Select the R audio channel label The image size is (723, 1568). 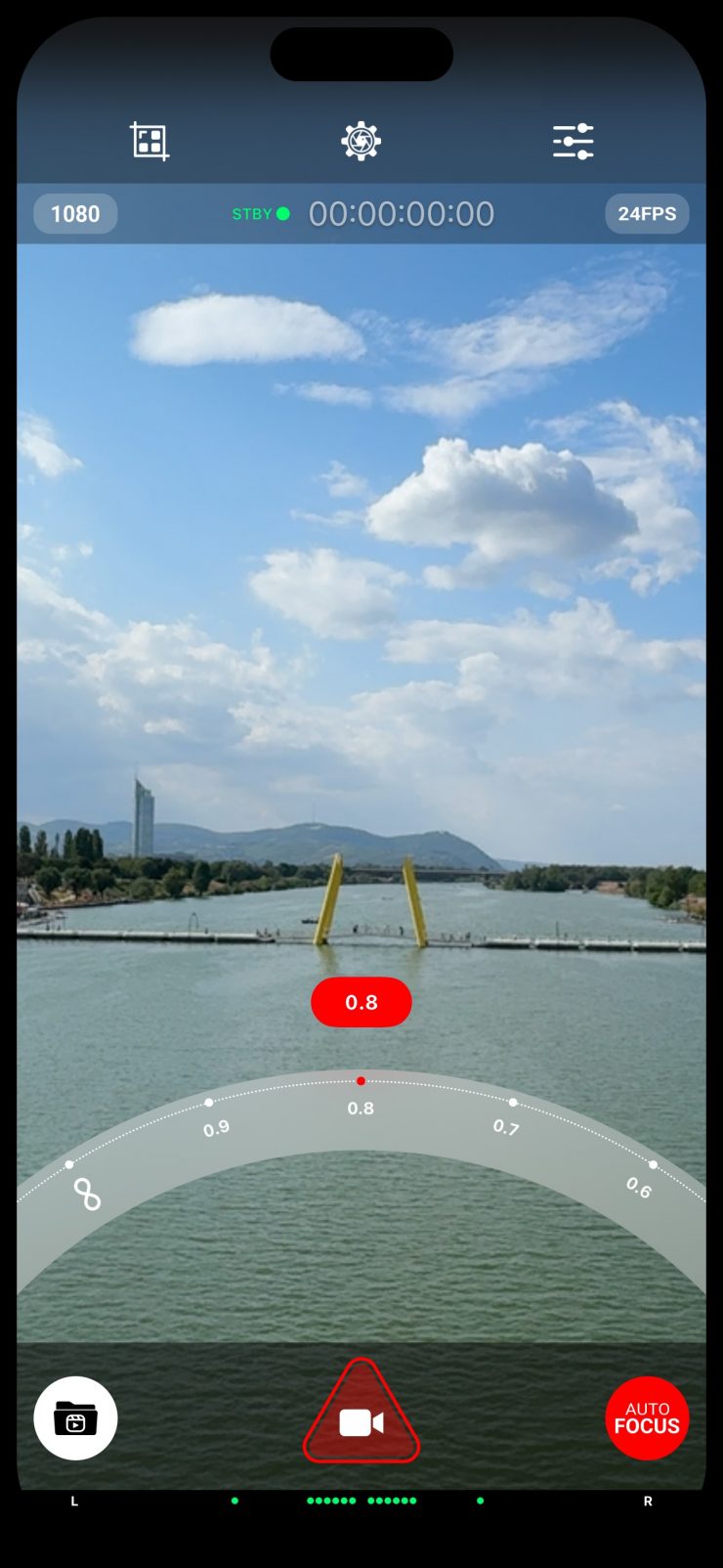648,1501
